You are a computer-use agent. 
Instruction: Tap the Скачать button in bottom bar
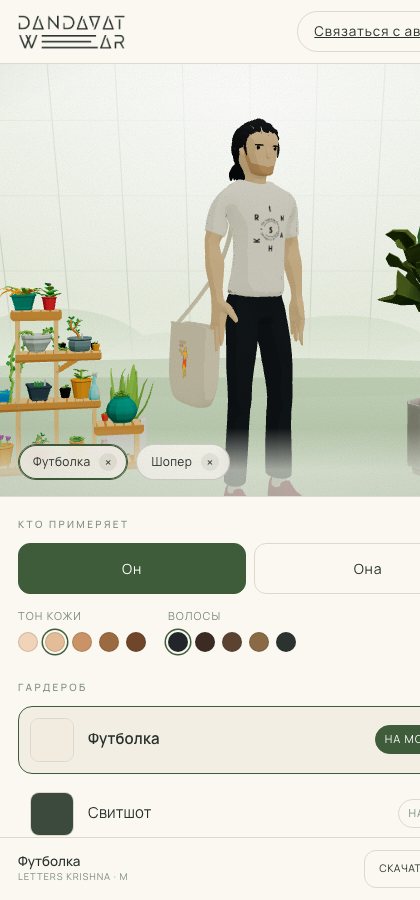(392, 868)
